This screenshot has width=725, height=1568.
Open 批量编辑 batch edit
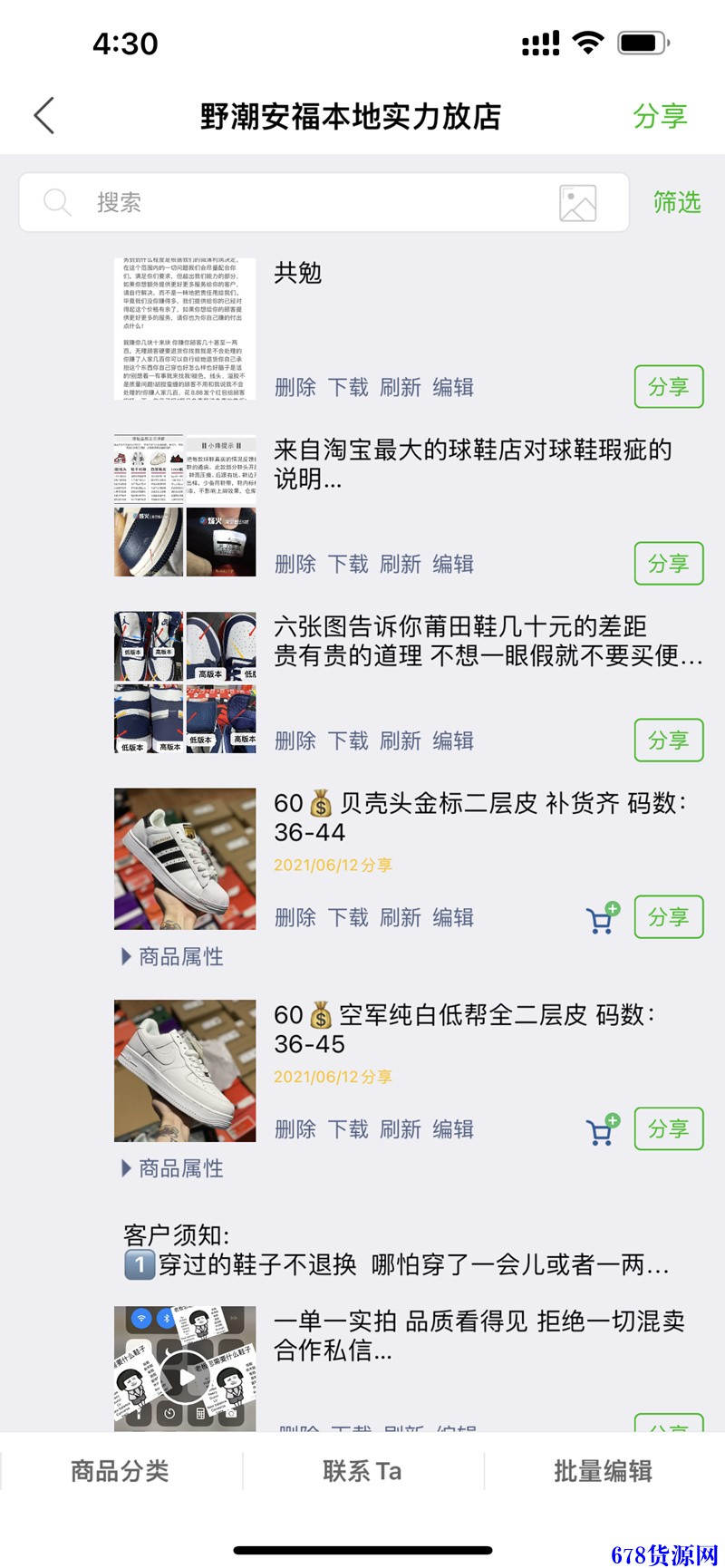coord(604,1471)
